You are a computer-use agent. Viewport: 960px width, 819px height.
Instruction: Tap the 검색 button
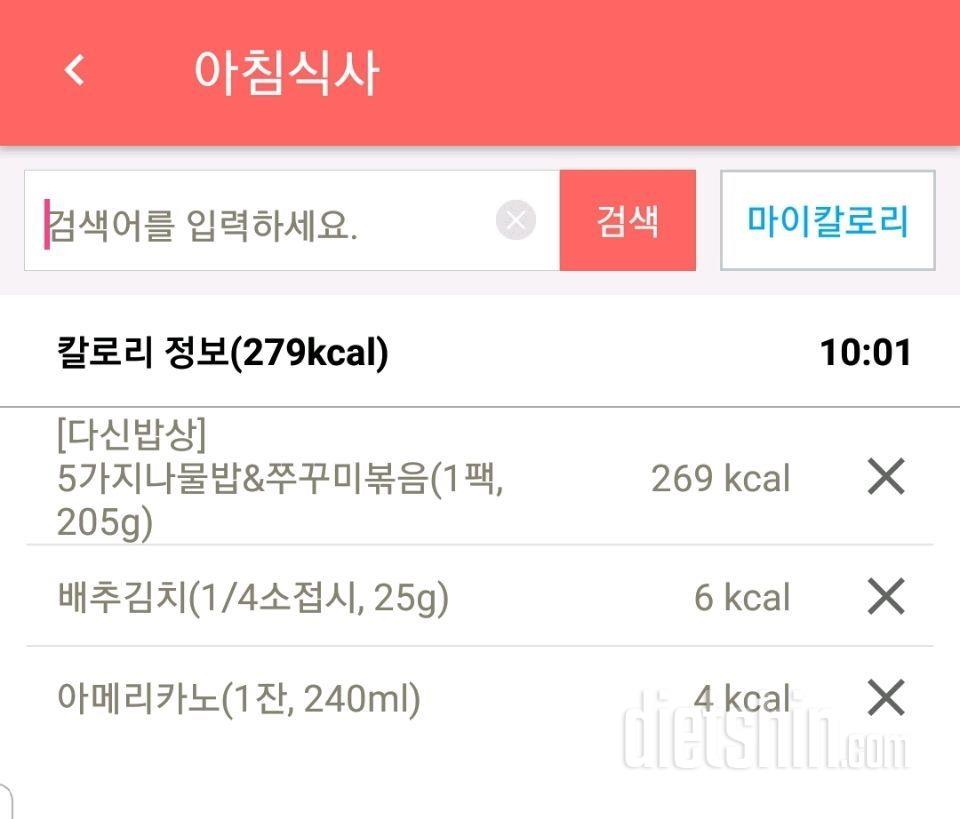coord(627,220)
